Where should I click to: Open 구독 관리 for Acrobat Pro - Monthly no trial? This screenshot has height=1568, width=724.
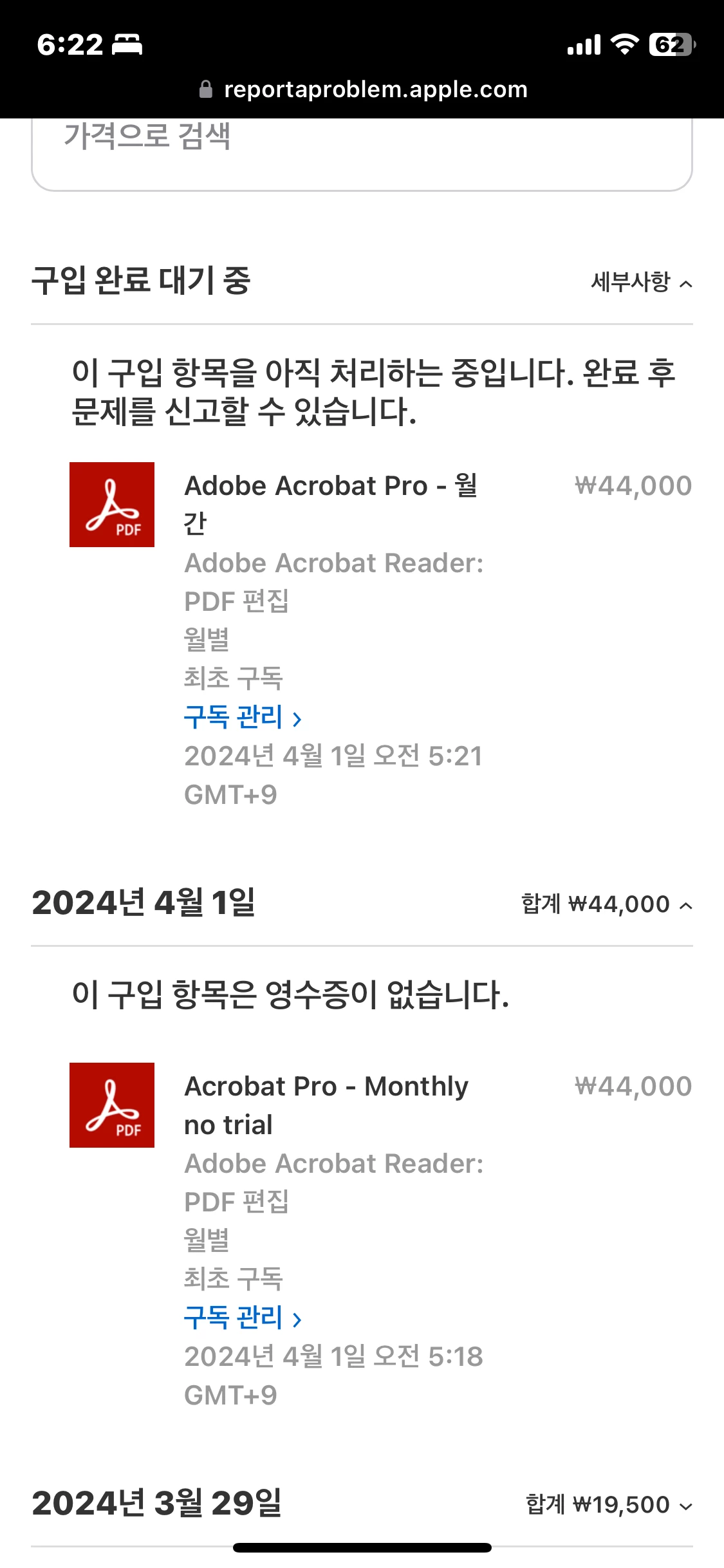[x=243, y=1318]
